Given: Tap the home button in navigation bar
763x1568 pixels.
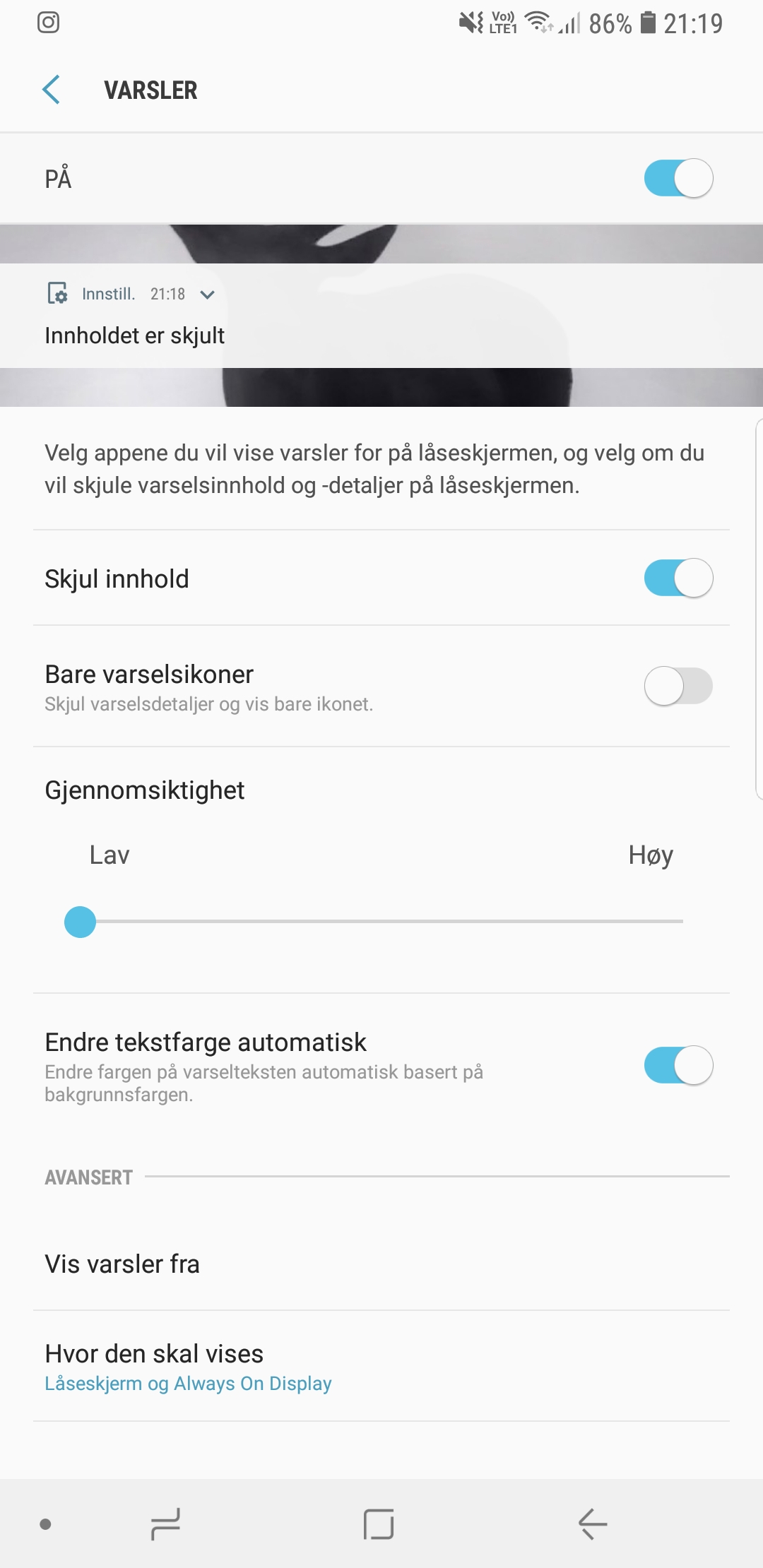Looking at the screenshot, I should [379, 1524].
